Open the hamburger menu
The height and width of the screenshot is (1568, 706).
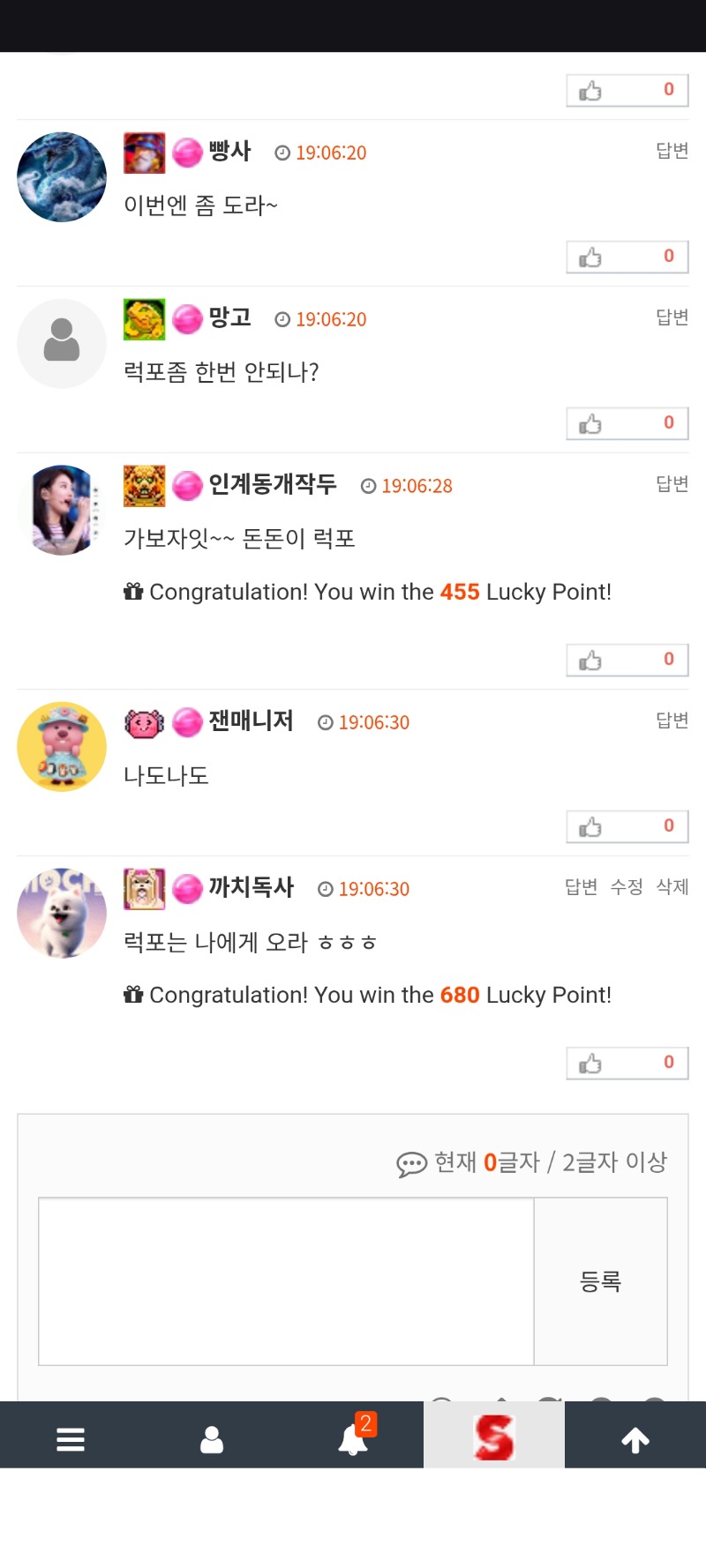[x=71, y=1439]
